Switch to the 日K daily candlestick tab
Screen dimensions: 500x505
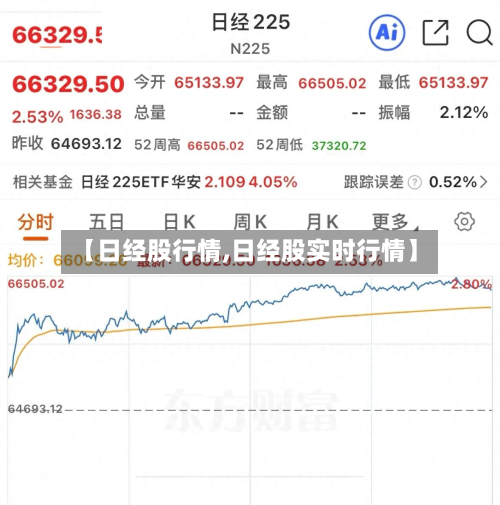(179, 222)
